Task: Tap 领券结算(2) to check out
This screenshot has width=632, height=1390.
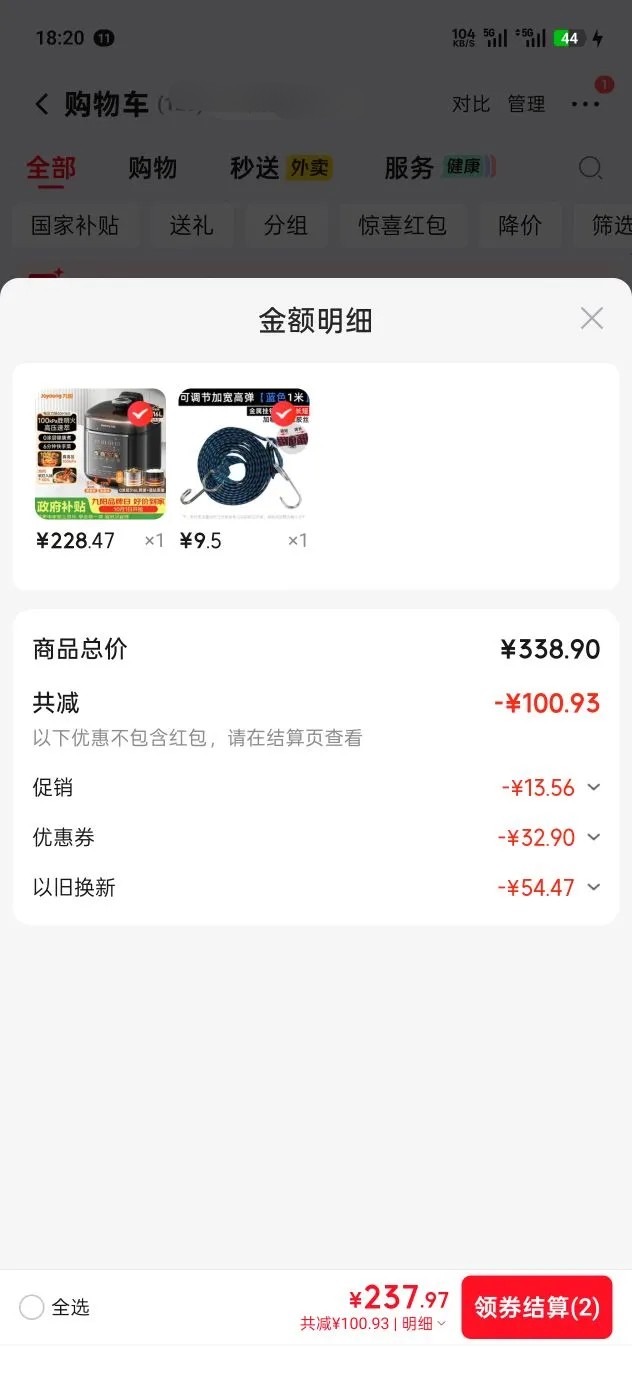Action: click(536, 1307)
